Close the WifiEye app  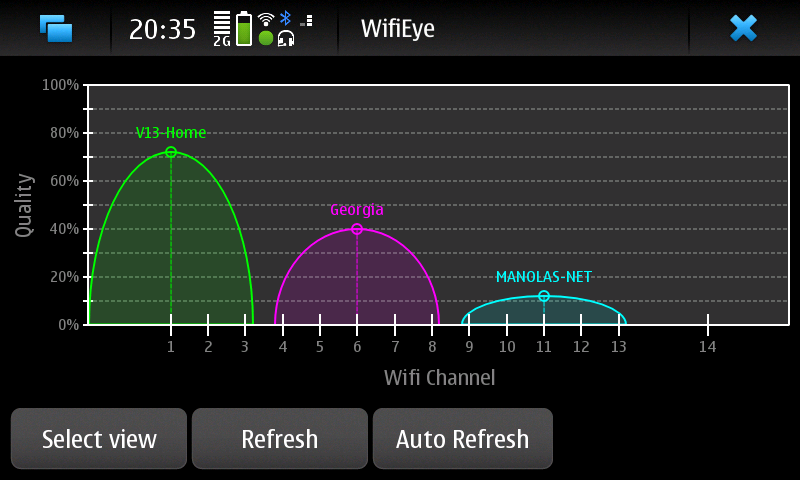click(743, 28)
